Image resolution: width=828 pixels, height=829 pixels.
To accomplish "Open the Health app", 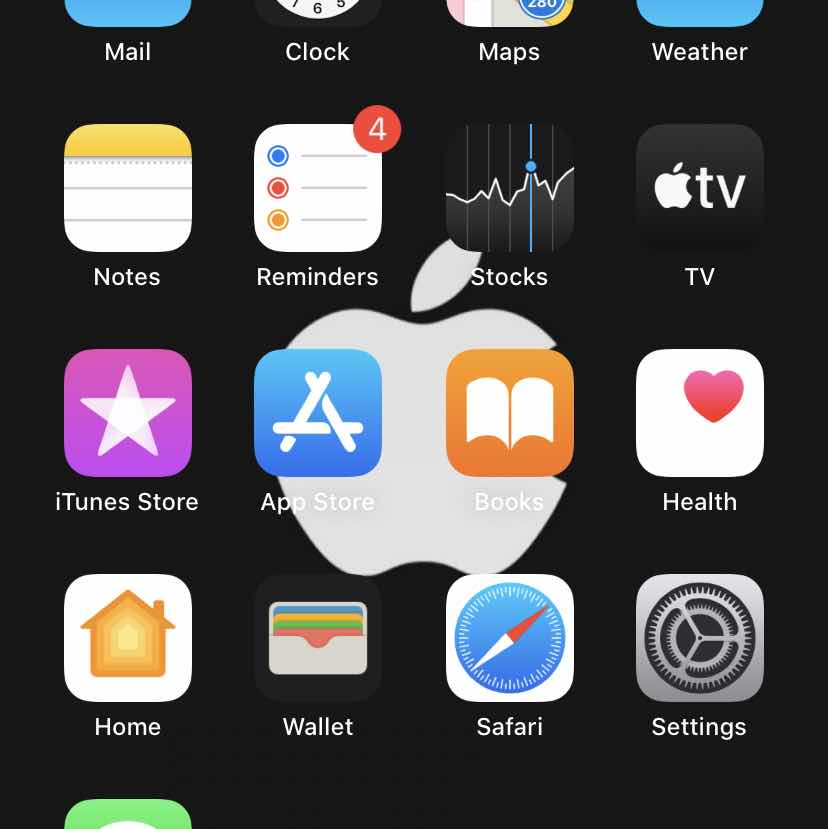I will point(700,413).
